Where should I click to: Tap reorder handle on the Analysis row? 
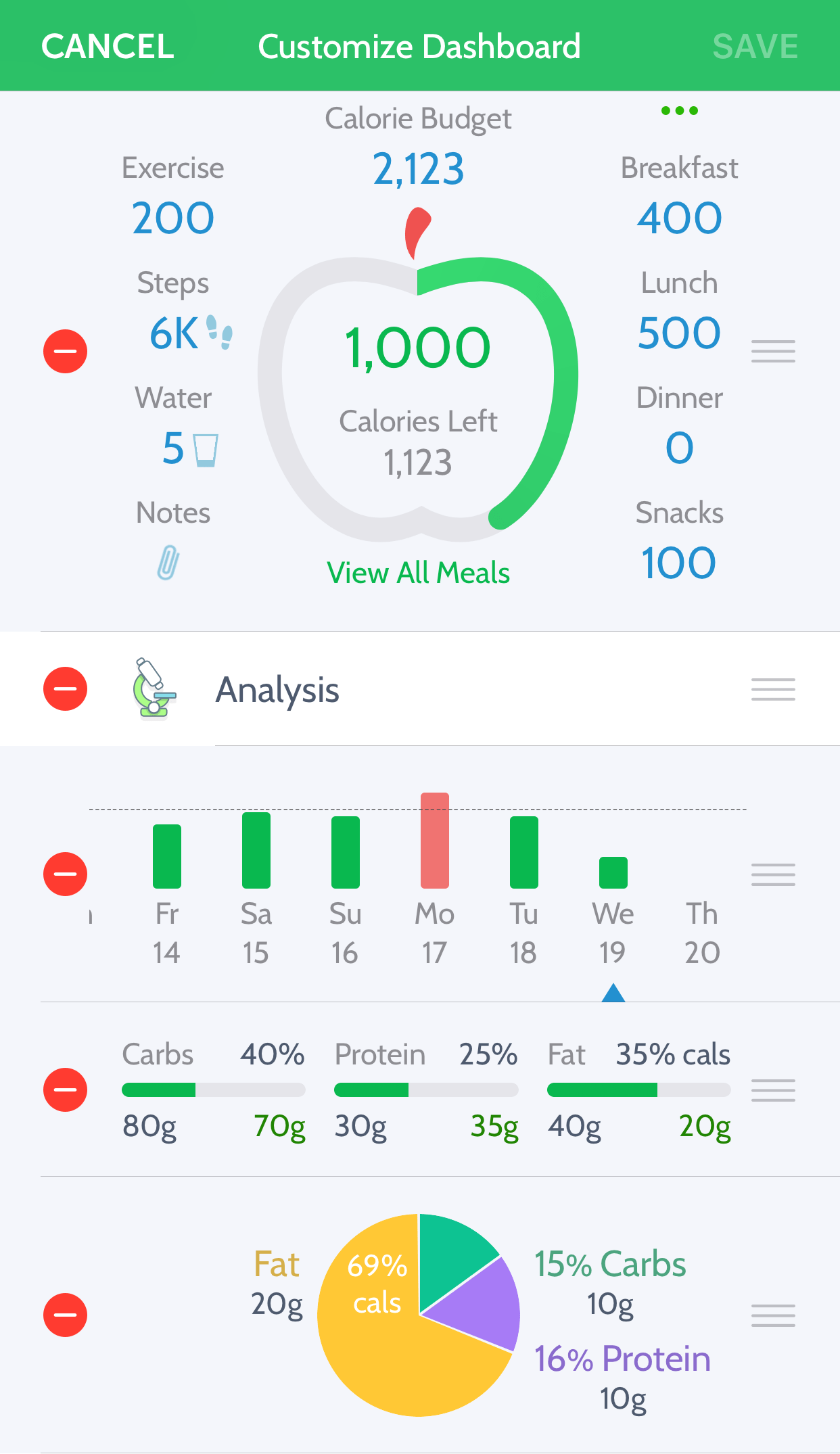click(x=773, y=688)
